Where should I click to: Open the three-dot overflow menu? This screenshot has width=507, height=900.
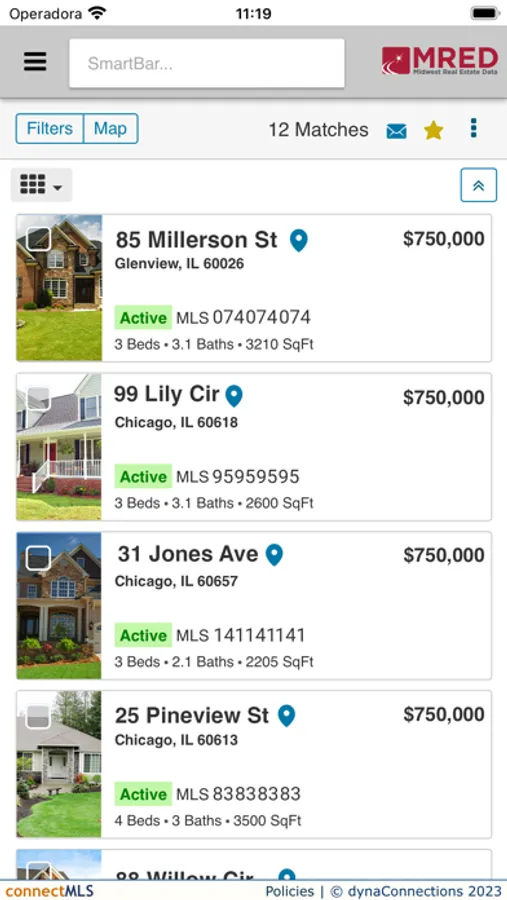473,128
